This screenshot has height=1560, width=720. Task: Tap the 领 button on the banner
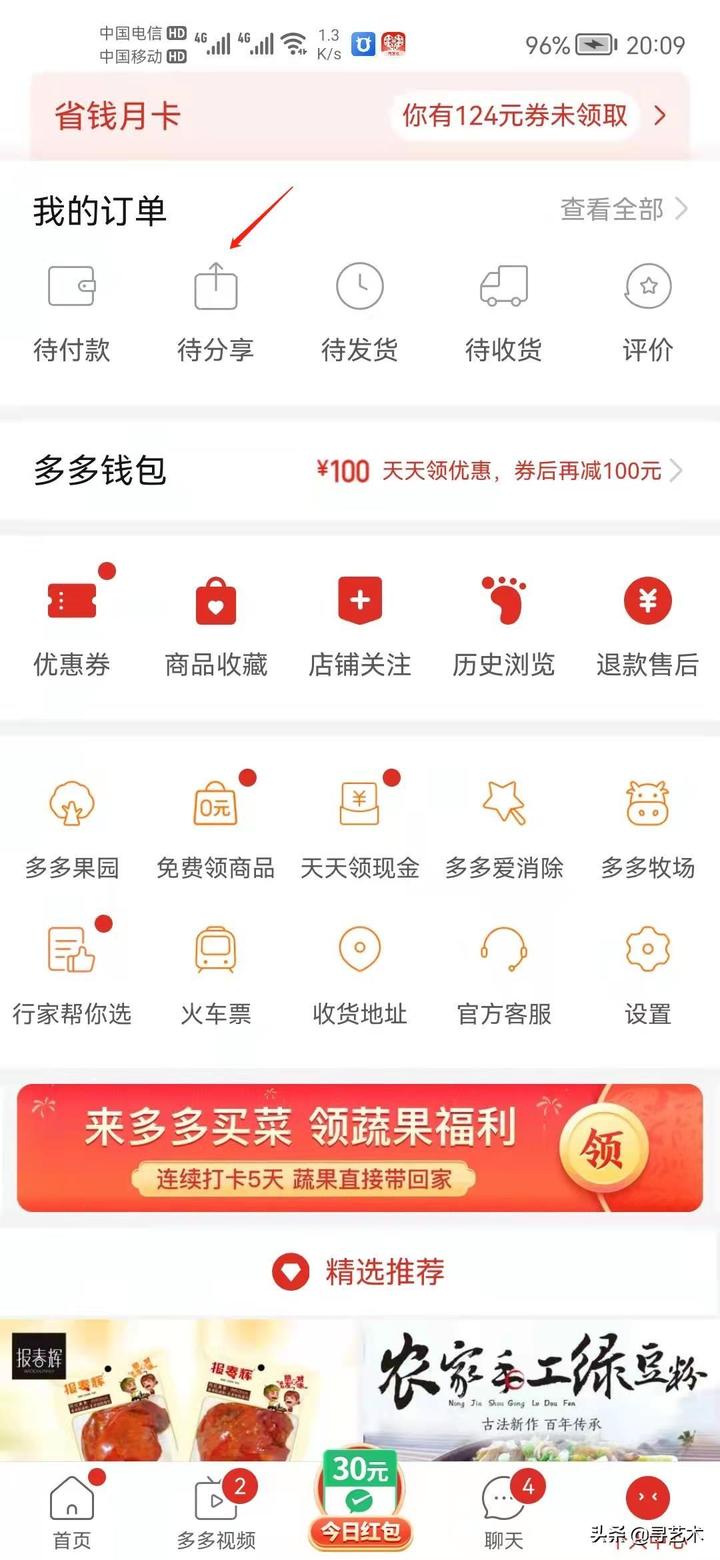click(601, 1149)
